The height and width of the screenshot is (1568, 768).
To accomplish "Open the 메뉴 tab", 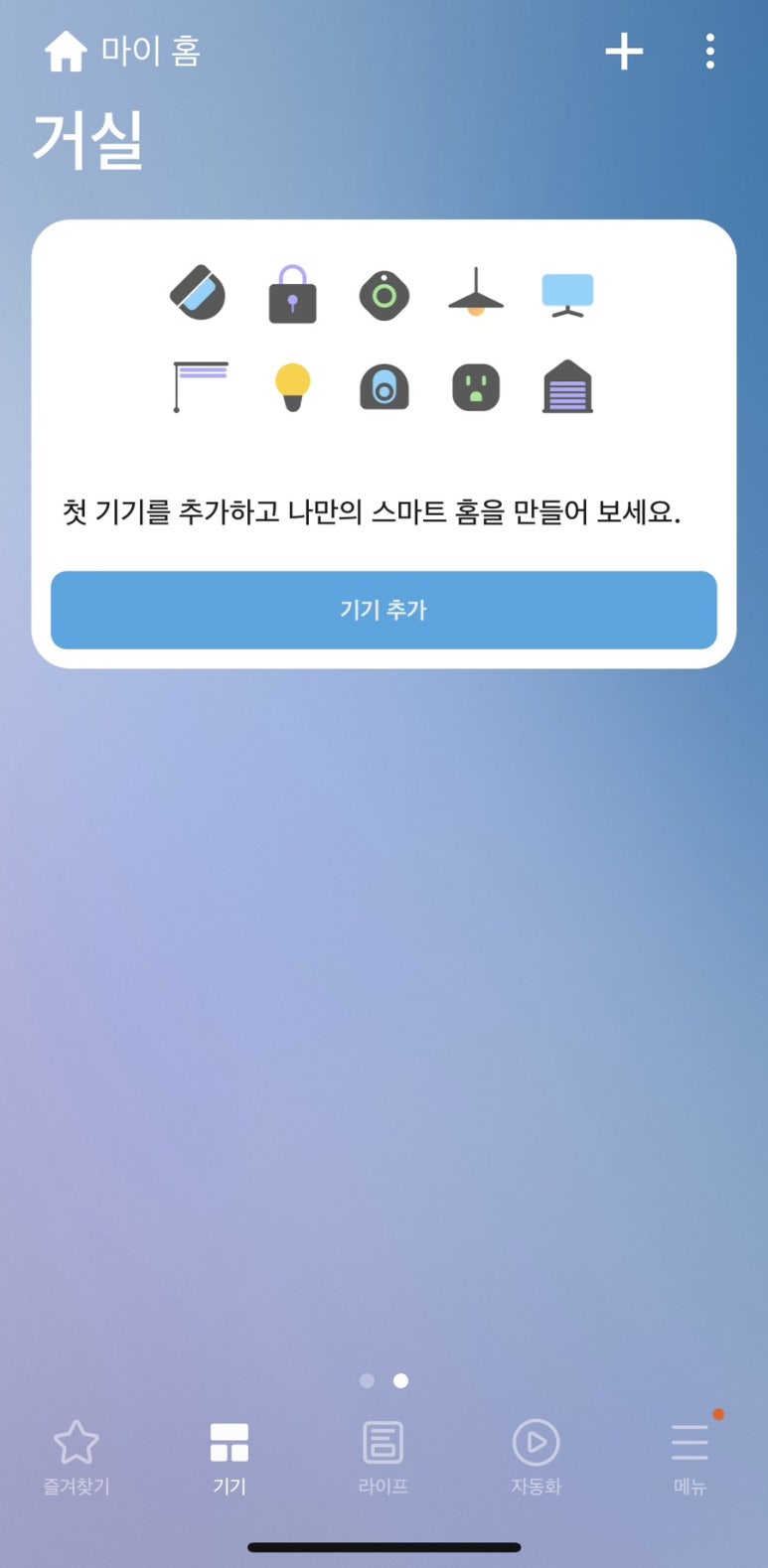I will 690,1457.
